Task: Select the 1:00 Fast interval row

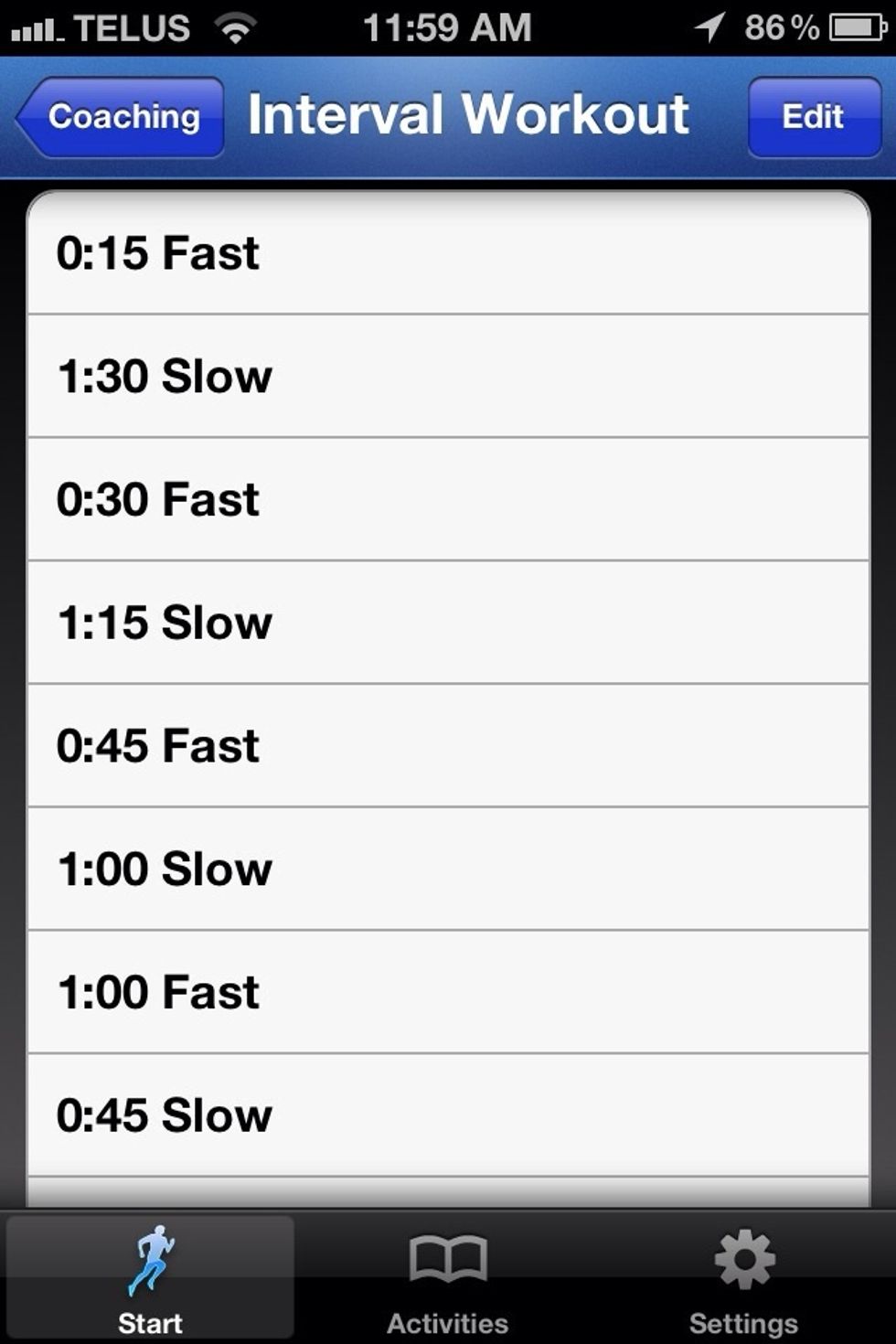Action: (x=448, y=992)
